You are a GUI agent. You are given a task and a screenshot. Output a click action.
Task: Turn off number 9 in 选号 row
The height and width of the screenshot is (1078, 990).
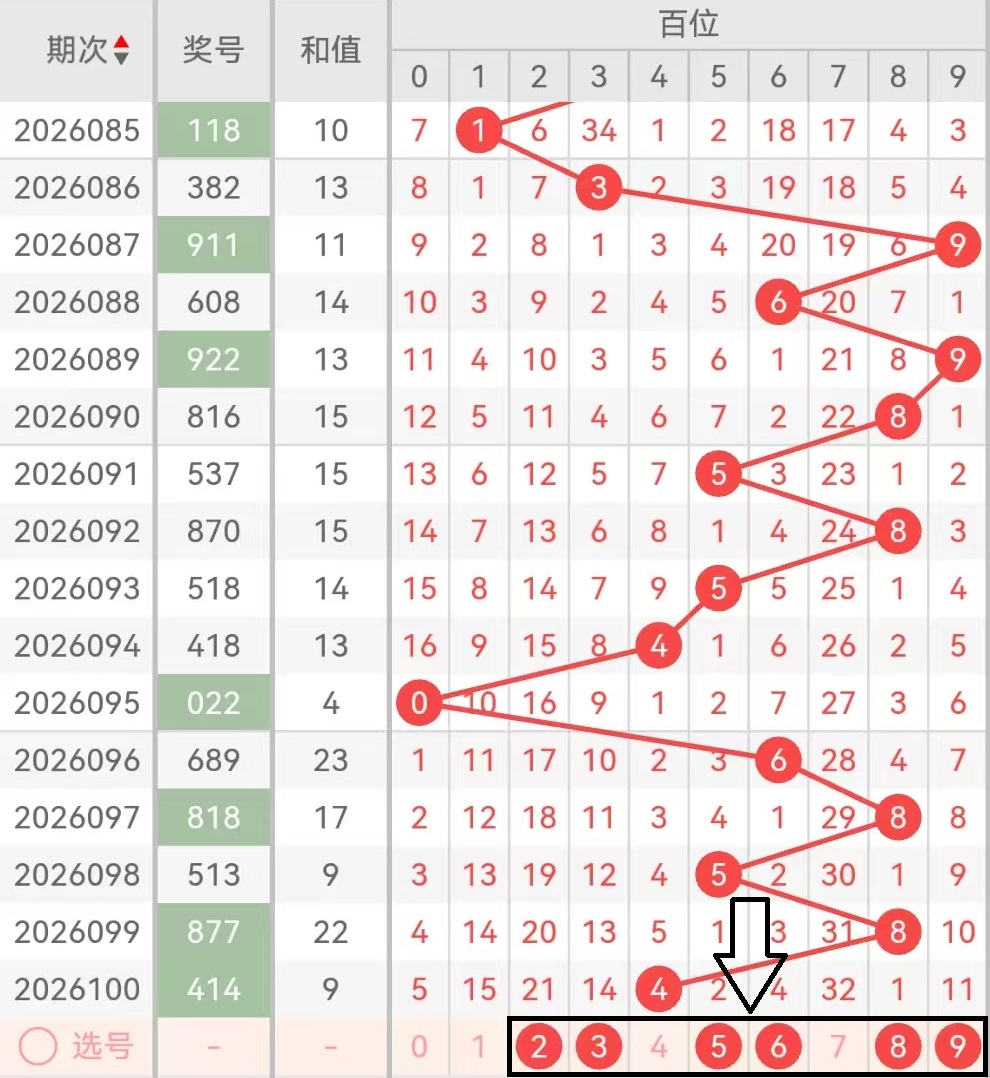point(958,1047)
